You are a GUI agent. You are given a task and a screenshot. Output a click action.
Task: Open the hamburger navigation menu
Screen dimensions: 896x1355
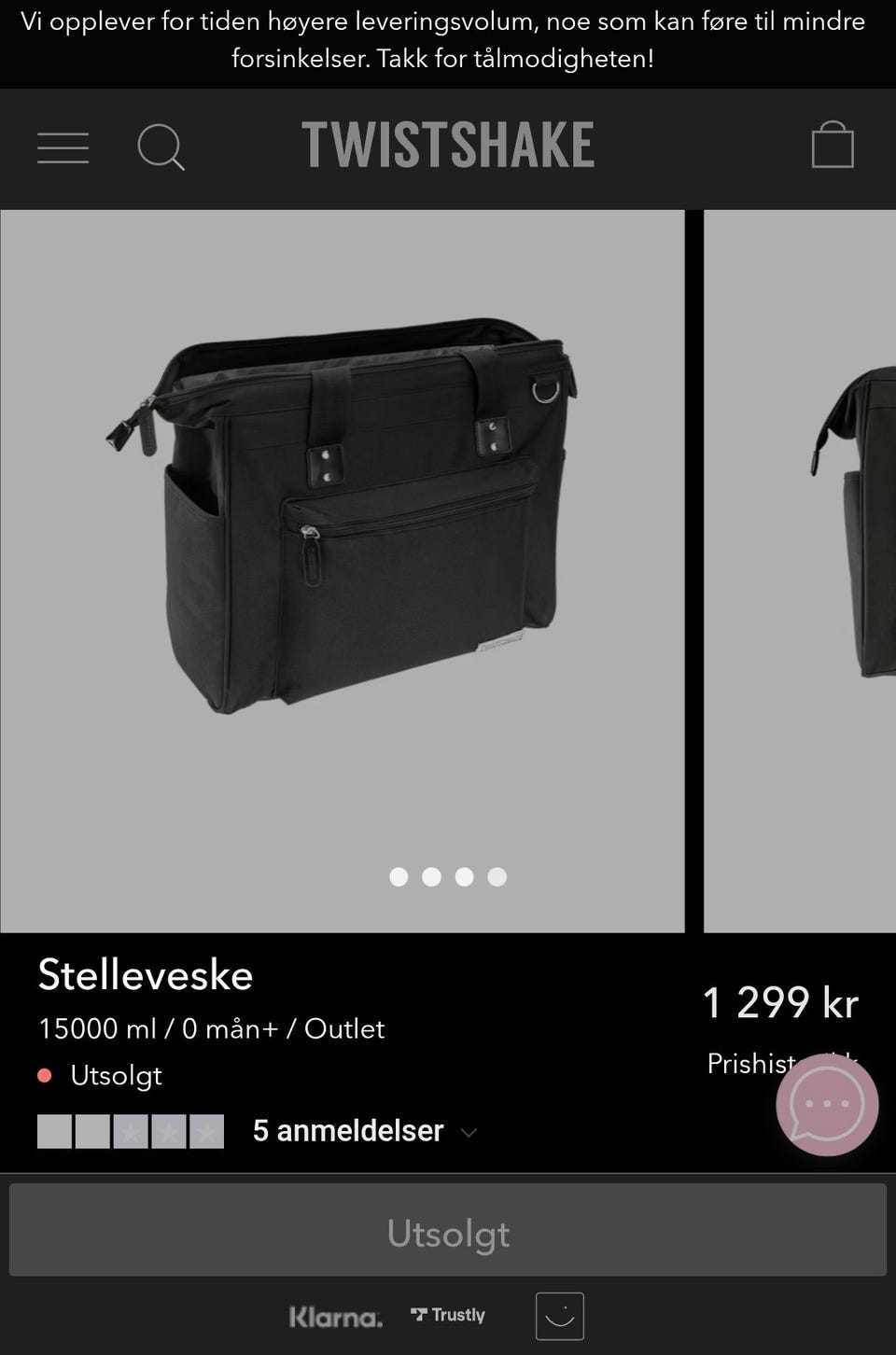click(63, 147)
